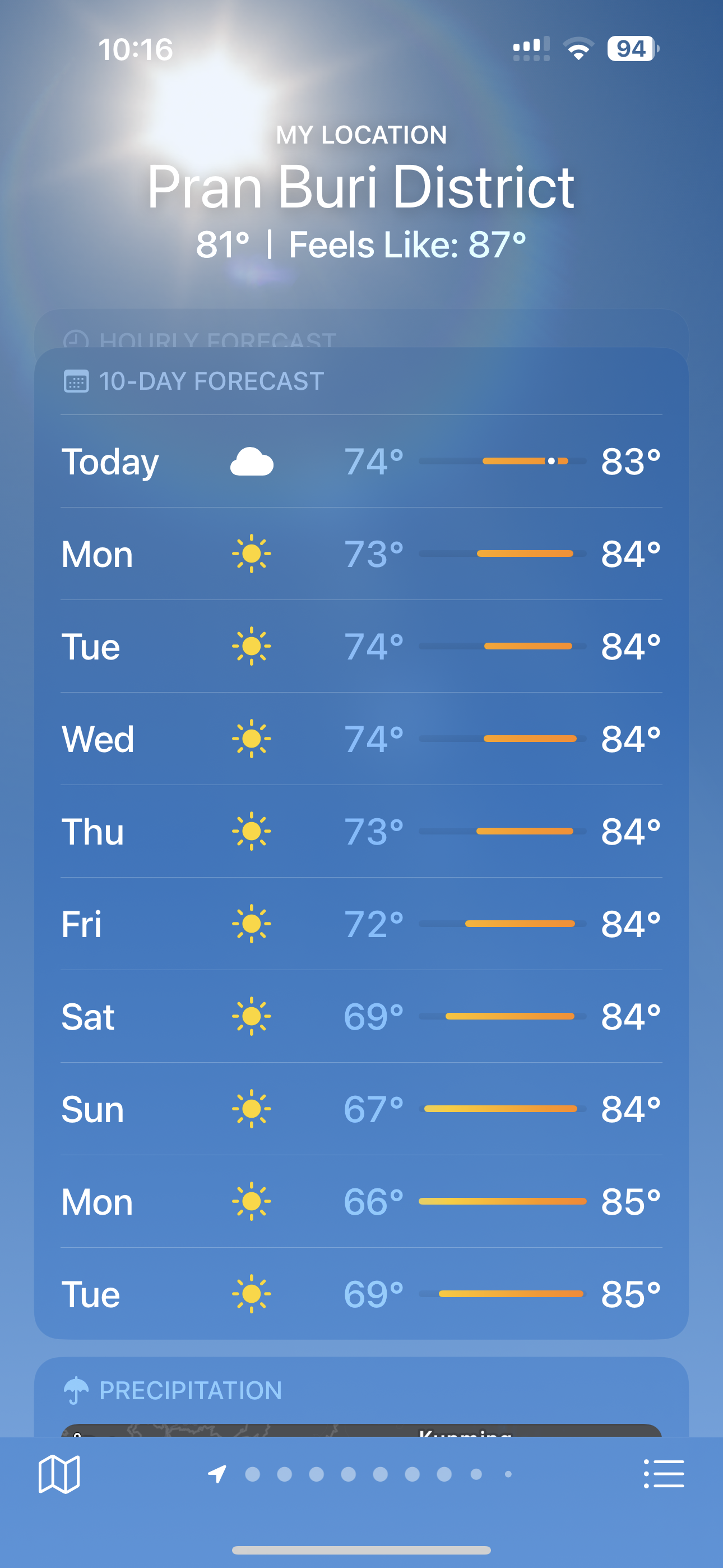Open Saturday's forecast row
Screen dimensions: 723x1568
click(x=361, y=1017)
